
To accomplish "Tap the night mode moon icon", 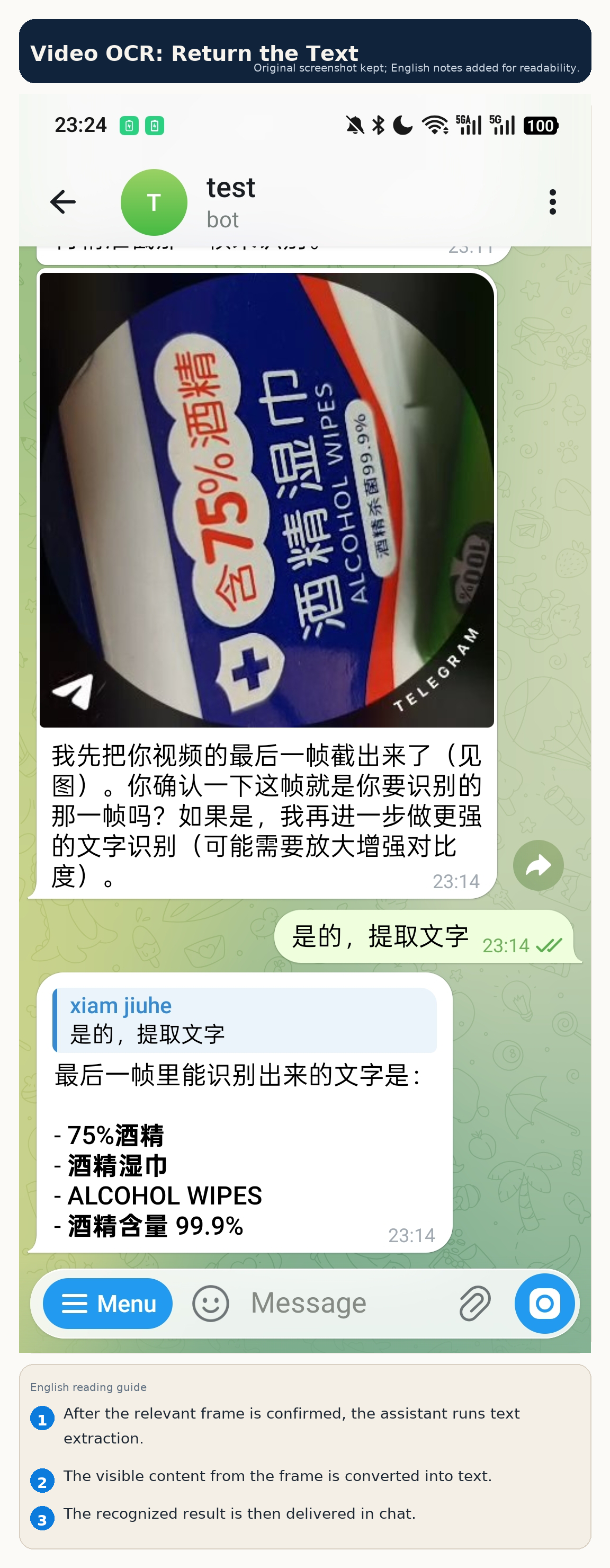I will [402, 124].
